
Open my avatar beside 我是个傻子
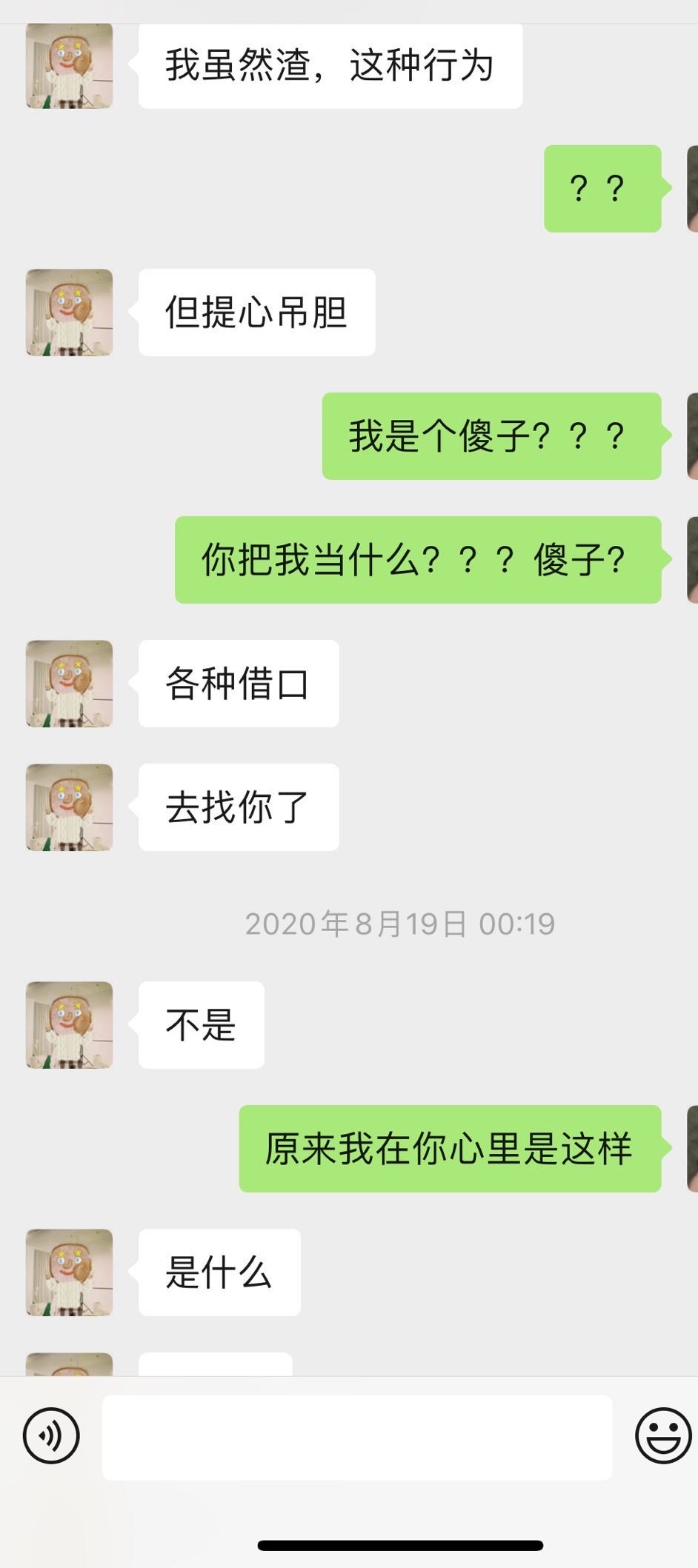(692, 436)
